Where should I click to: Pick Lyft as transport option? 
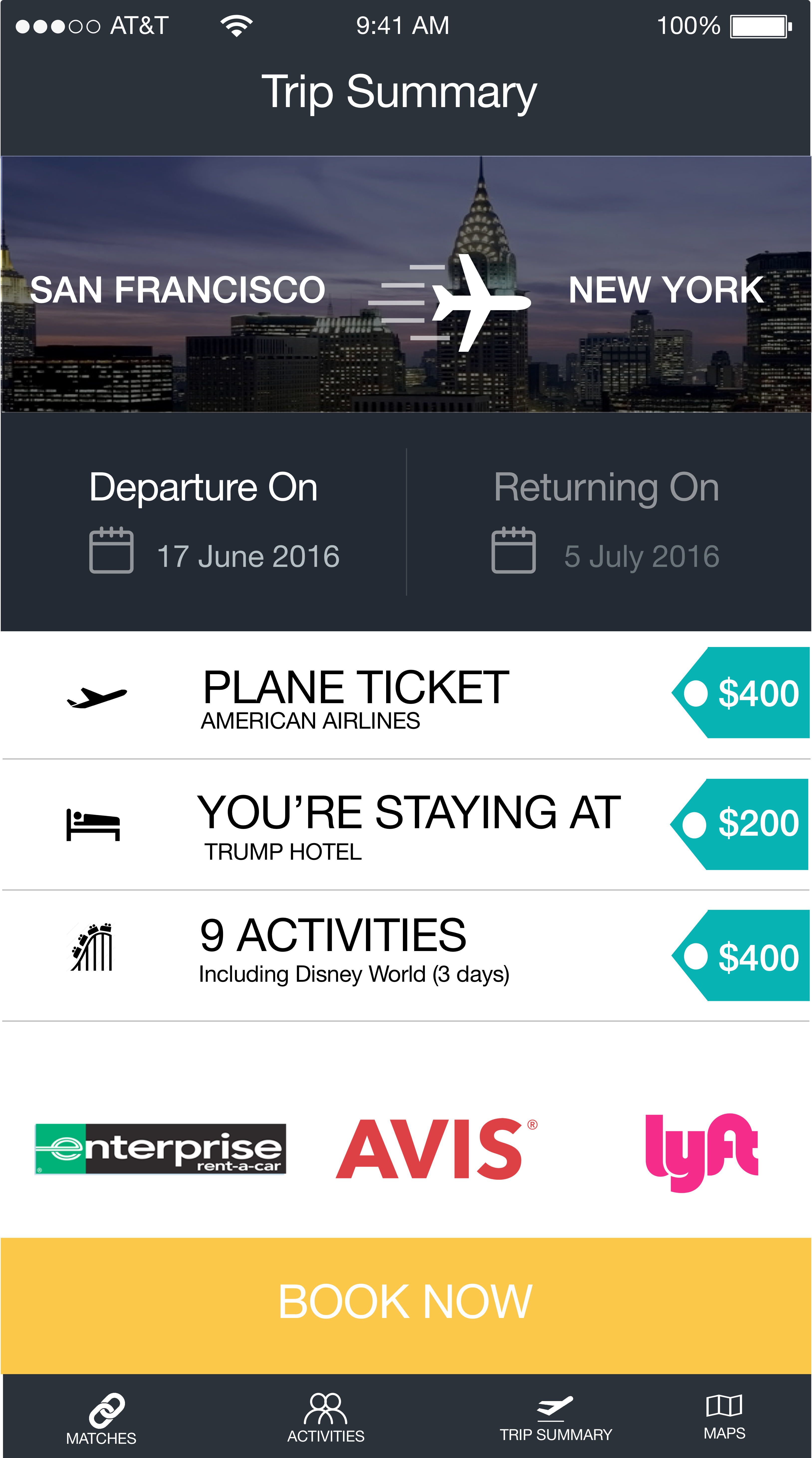click(701, 1151)
